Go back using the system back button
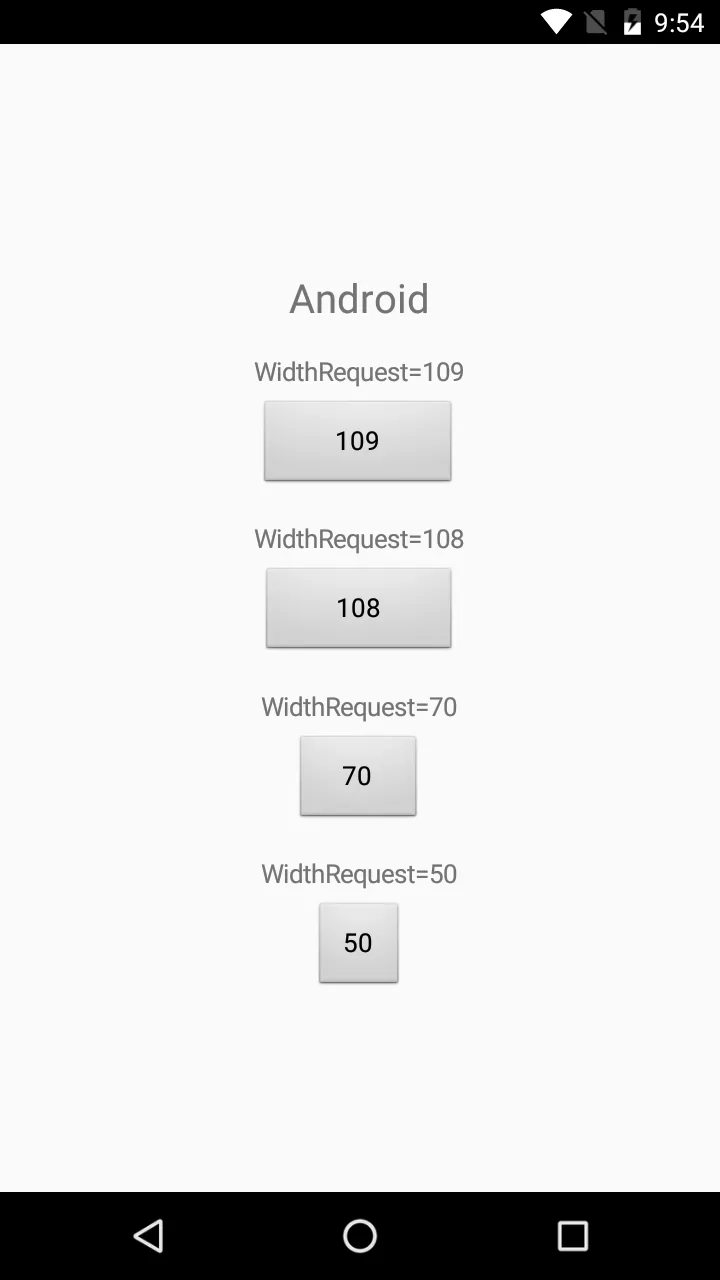The image size is (720, 1280). [x=148, y=1236]
